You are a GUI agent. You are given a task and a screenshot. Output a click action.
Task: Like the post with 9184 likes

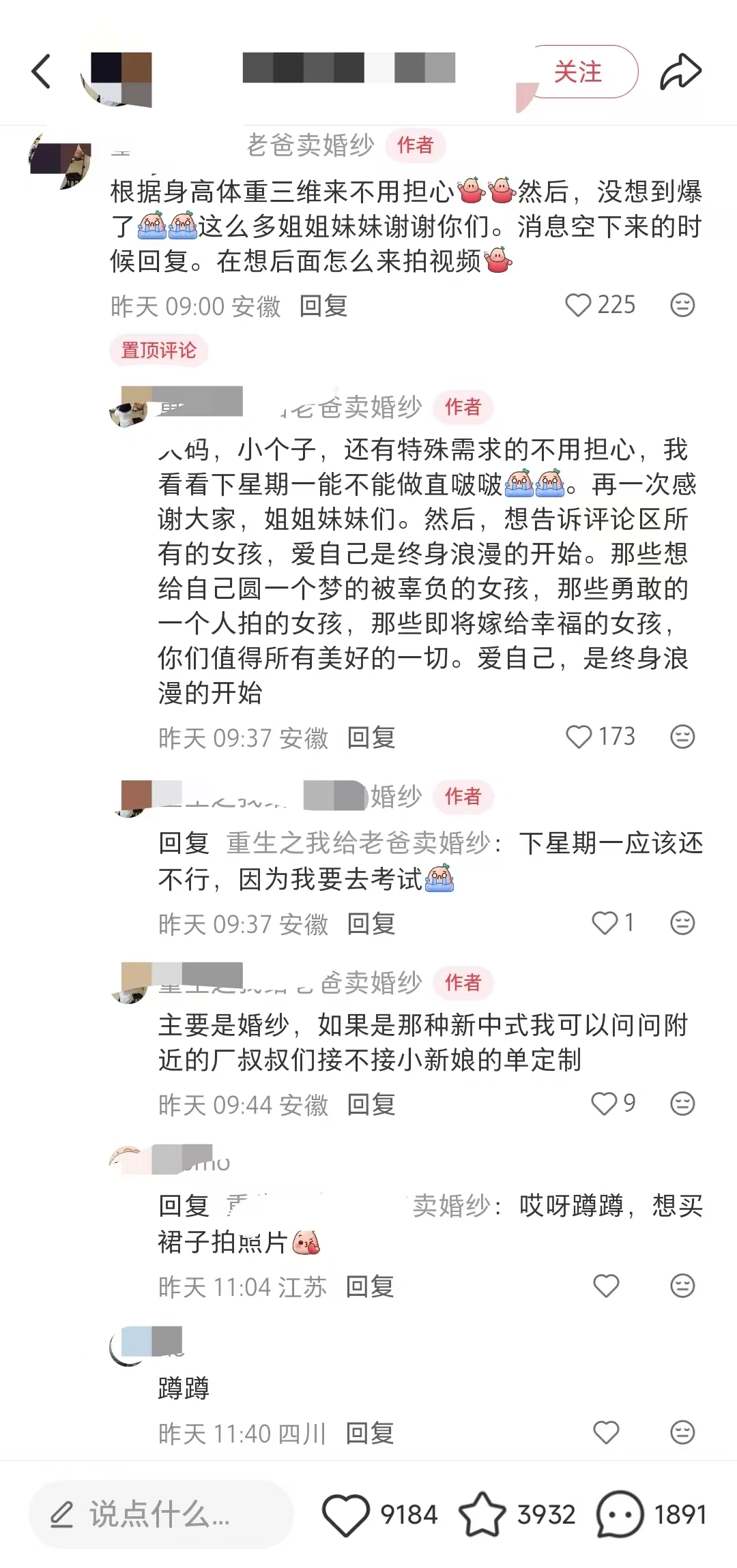tap(345, 1515)
